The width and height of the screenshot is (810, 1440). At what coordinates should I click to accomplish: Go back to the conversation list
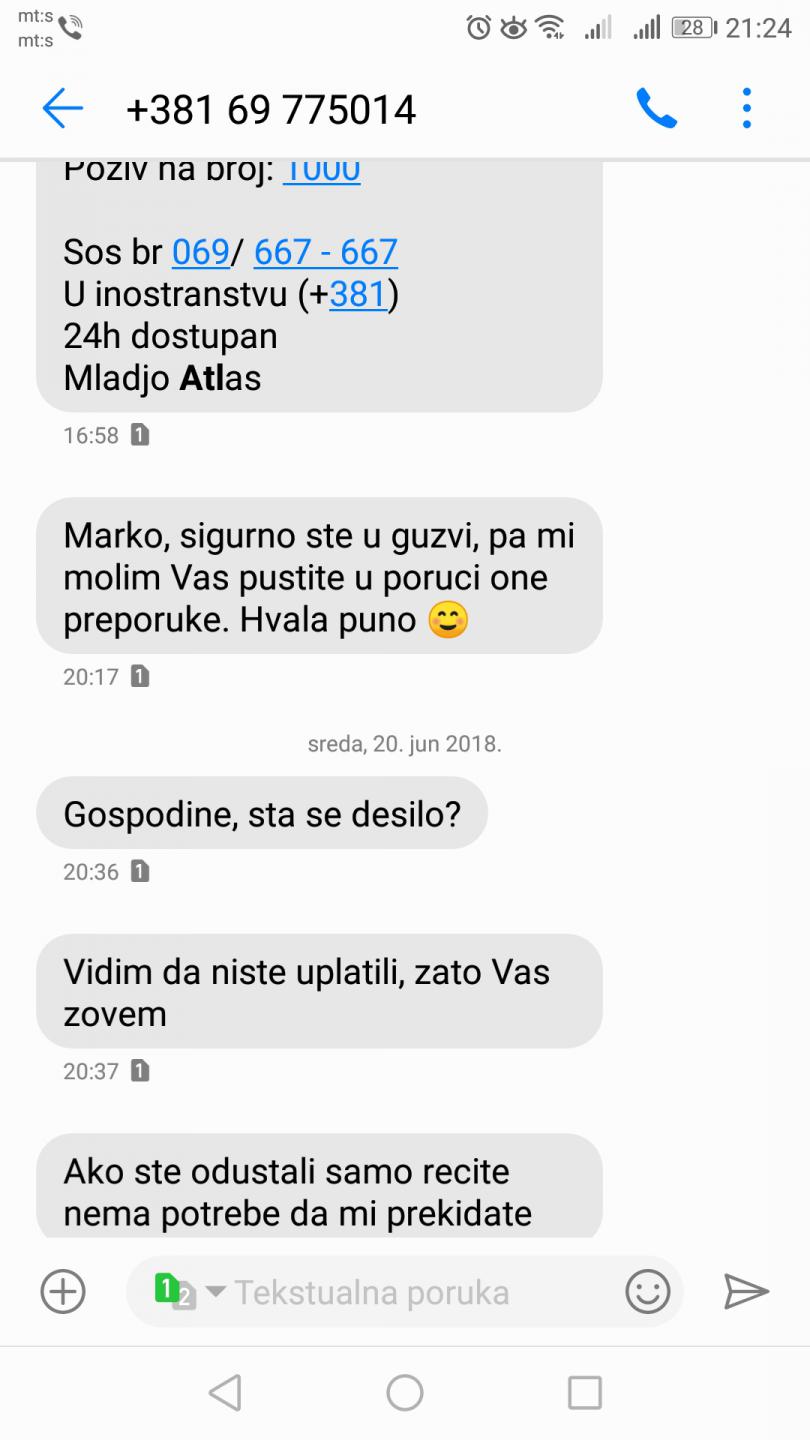pos(62,108)
